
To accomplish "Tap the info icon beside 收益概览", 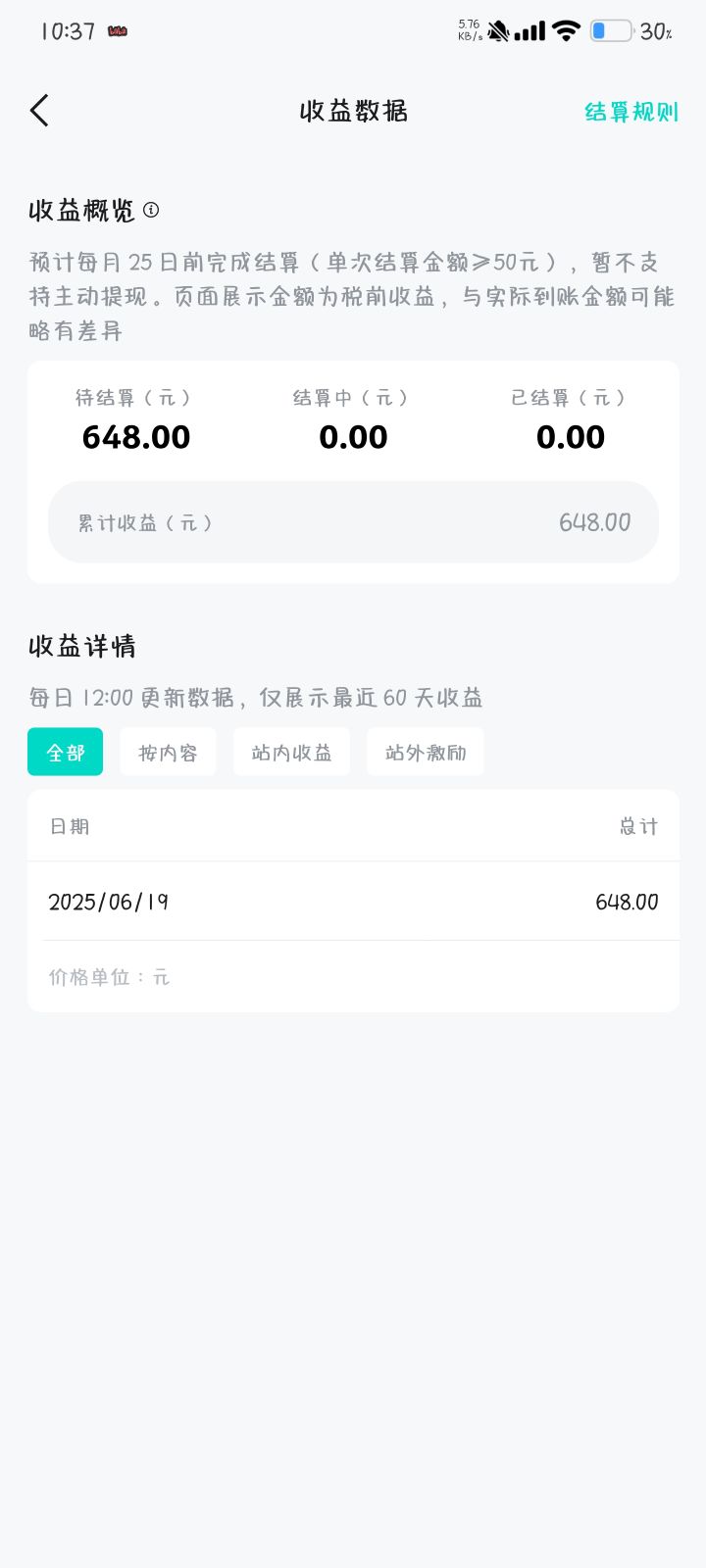I will click(x=151, y=210).
